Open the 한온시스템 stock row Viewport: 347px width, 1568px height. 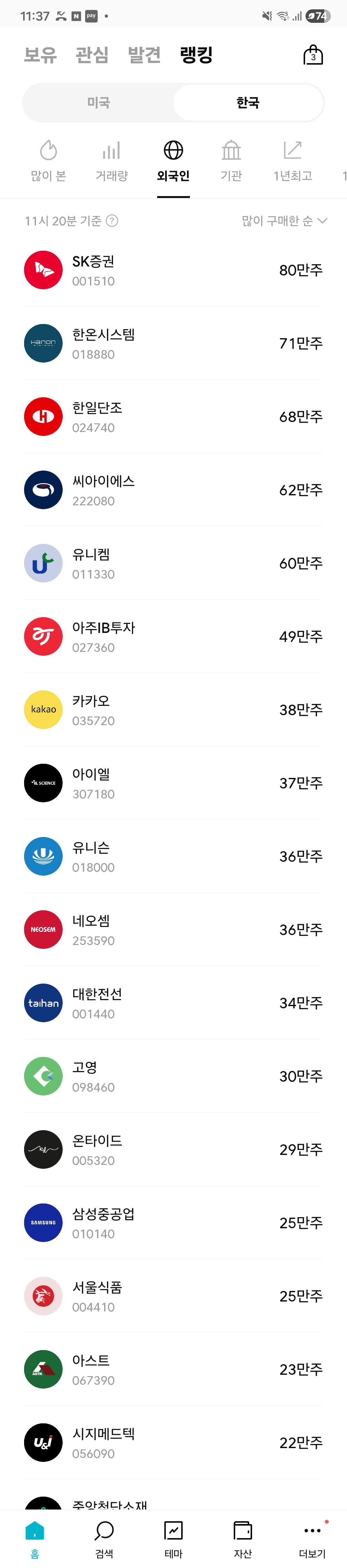point(173,343)
